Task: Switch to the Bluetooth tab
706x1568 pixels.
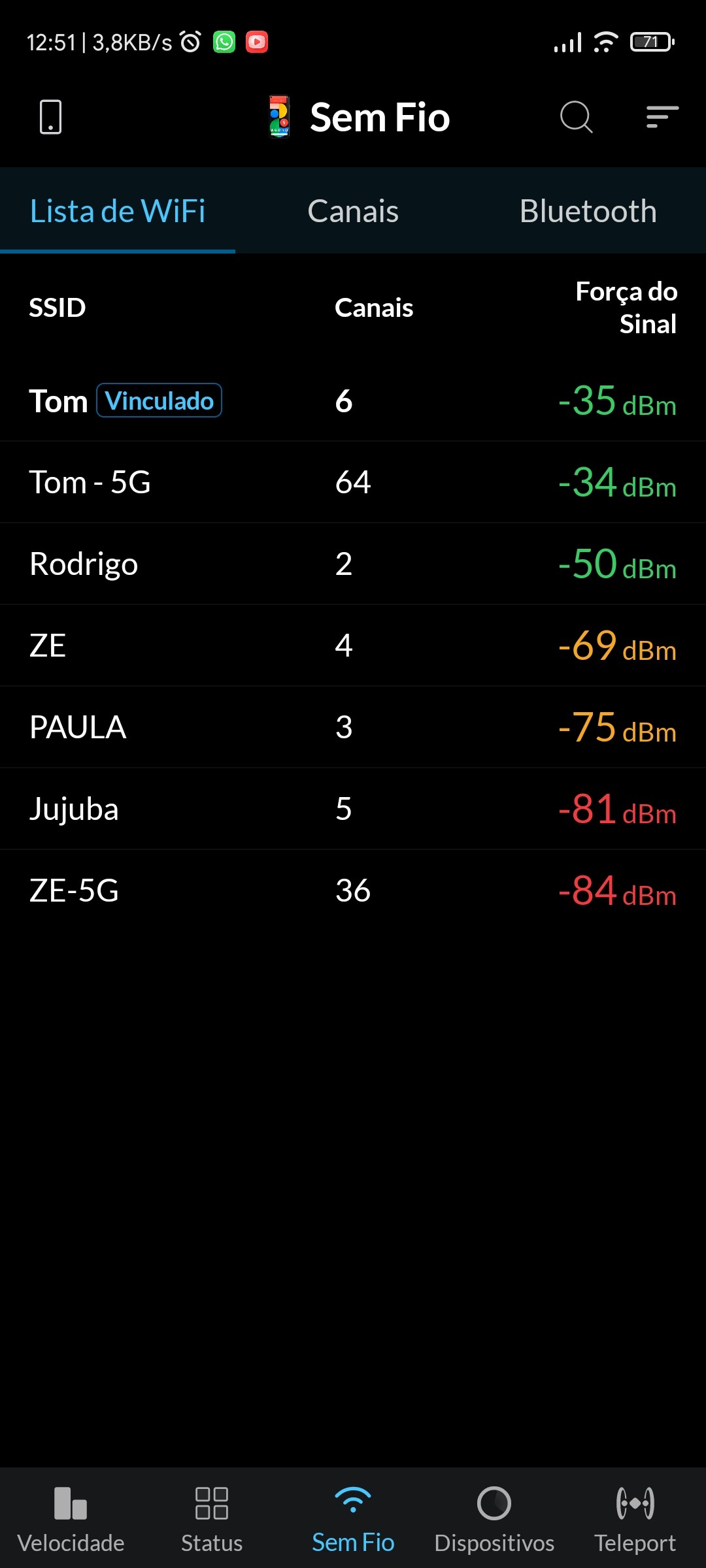Action: [x=588, y=211]
